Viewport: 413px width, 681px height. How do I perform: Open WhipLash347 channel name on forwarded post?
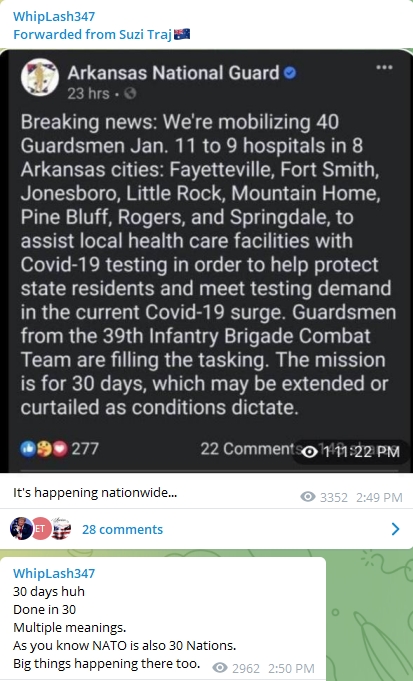(54, 17)
